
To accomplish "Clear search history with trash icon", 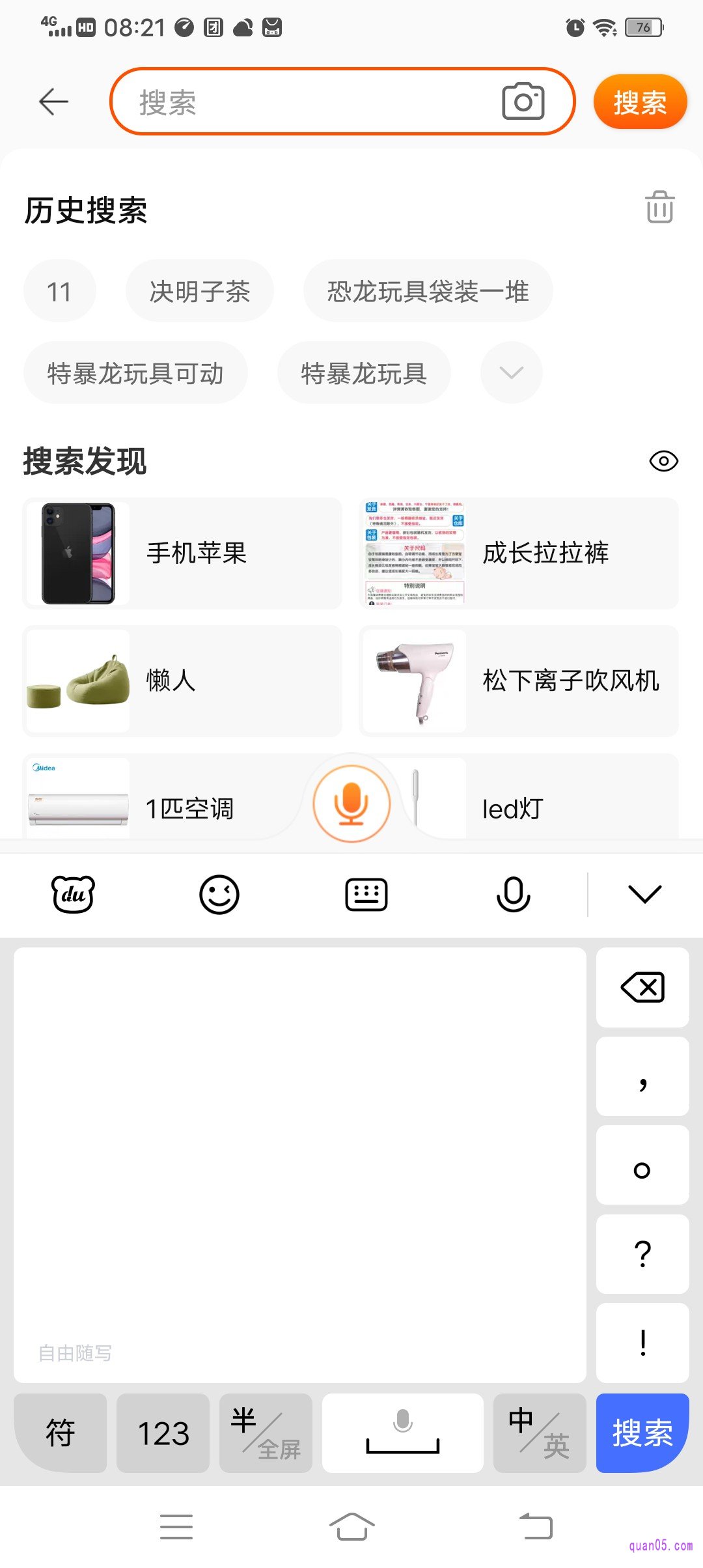I will click(659, 208).
